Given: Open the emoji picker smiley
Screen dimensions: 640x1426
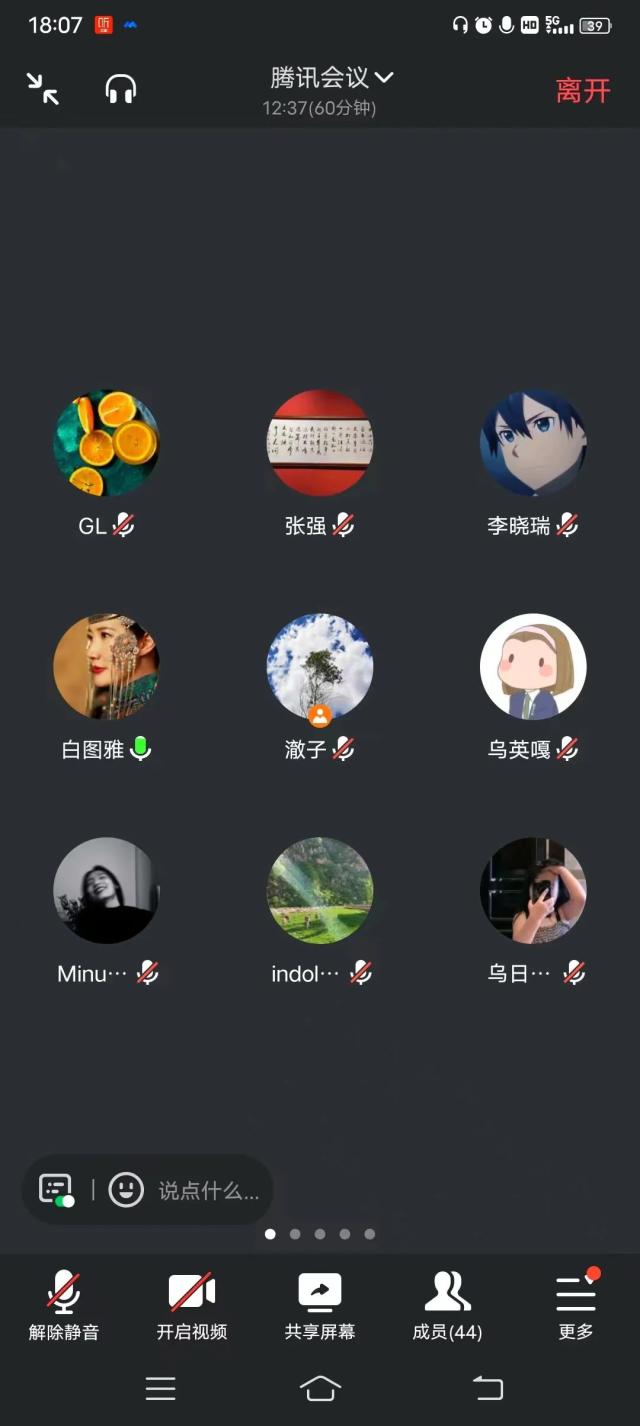Looking at the screenshot, I should [126, 1189].
